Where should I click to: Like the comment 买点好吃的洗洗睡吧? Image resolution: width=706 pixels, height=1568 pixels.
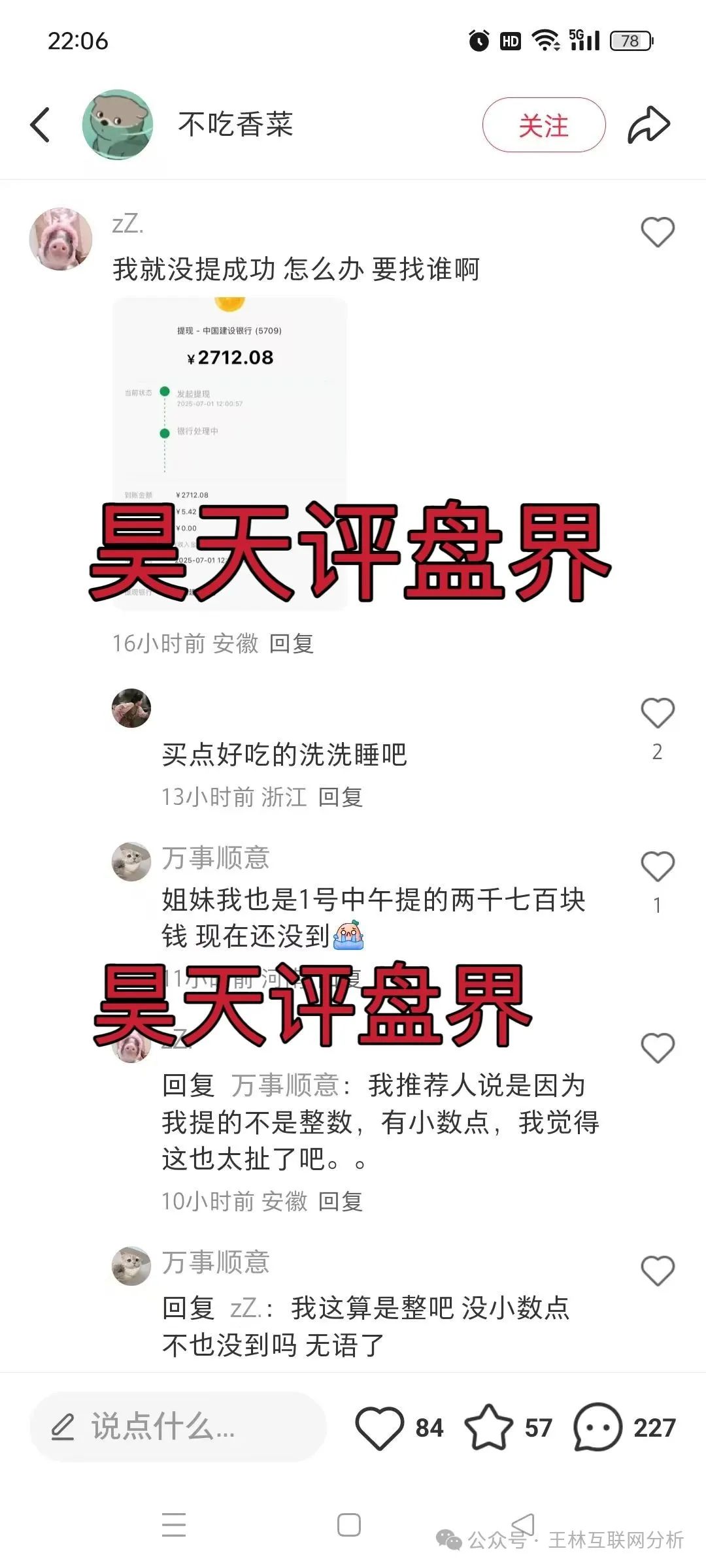pyautogui.click(x=657, y=713)
